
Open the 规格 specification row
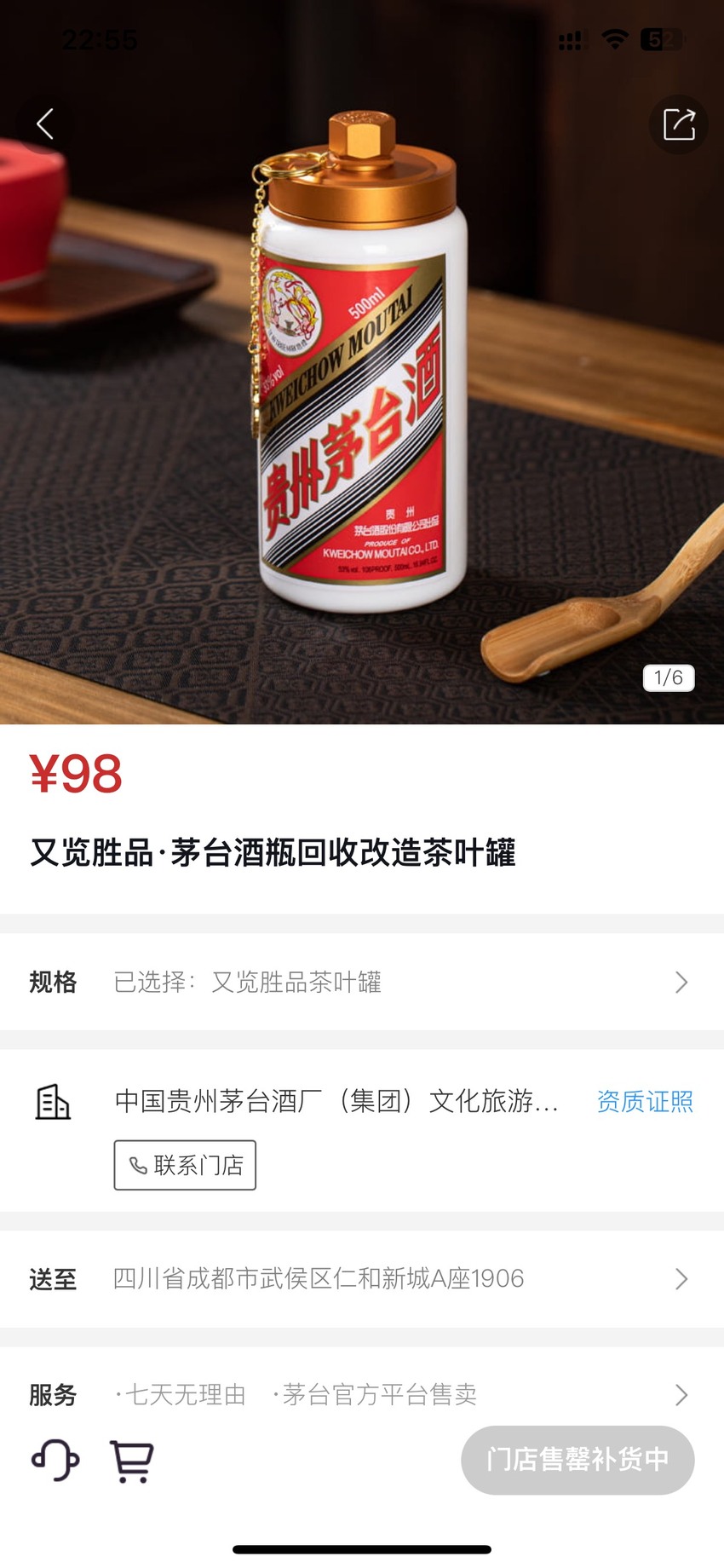(362, 982)
